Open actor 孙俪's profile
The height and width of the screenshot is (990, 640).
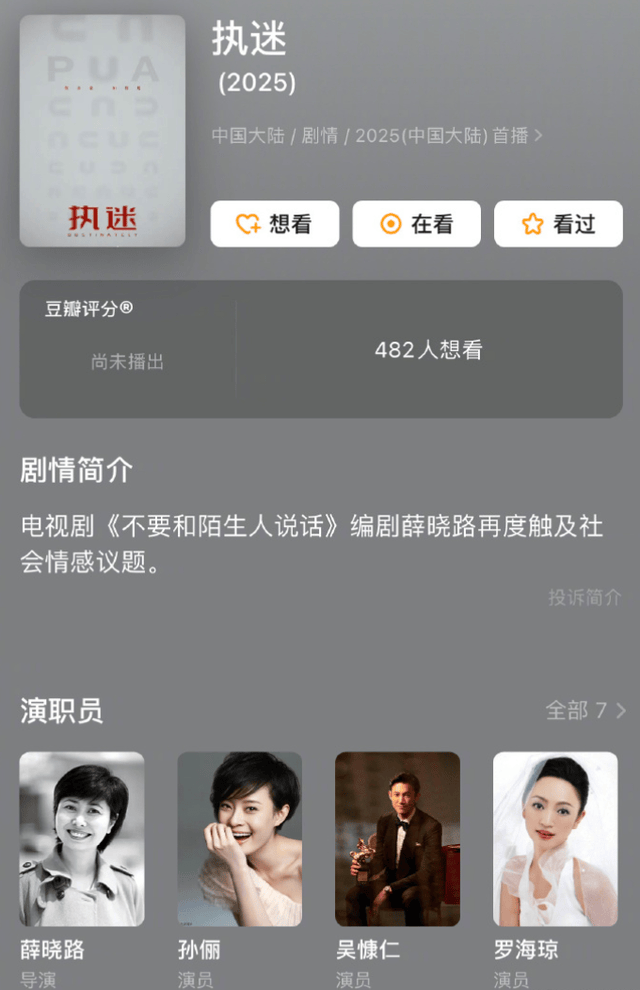point(239,839)
